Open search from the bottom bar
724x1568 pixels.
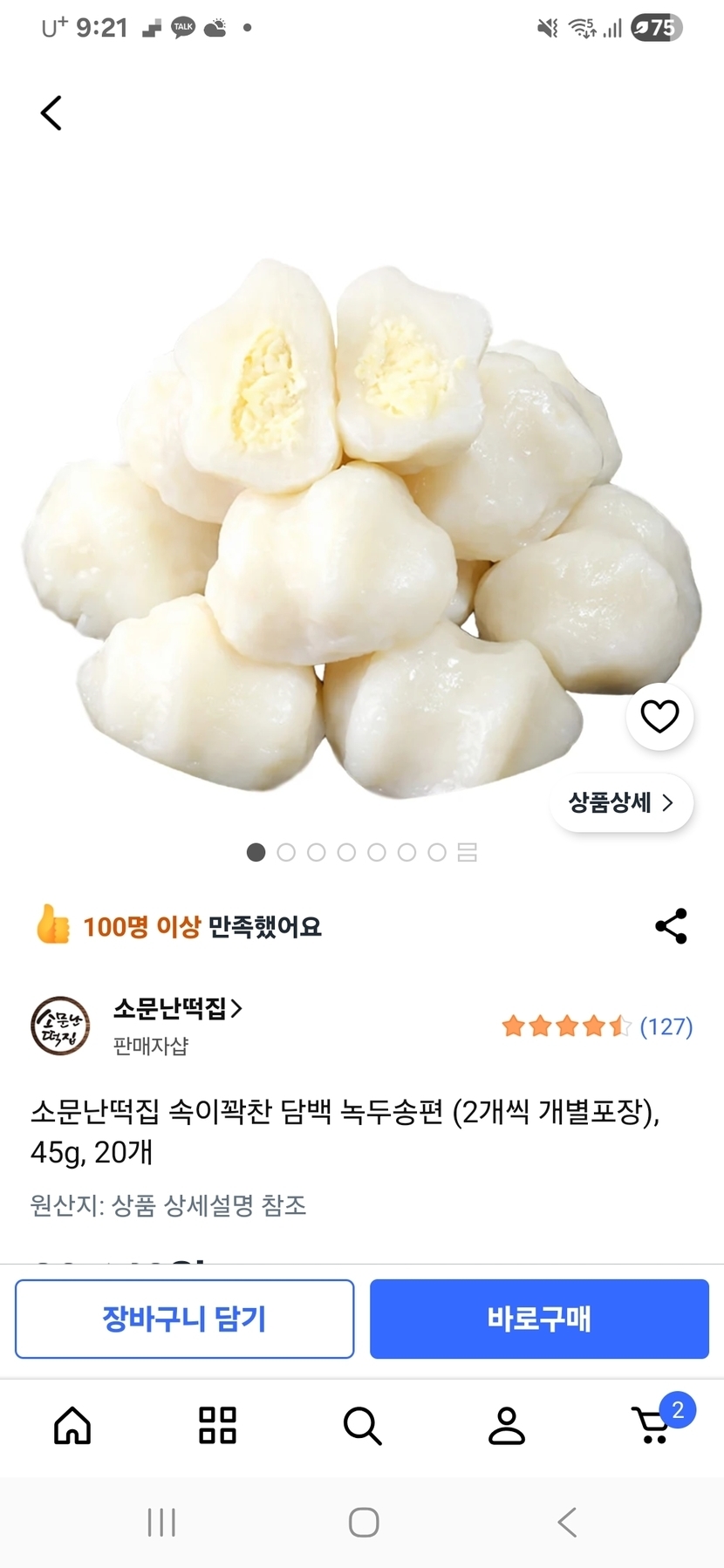[362, 1426]
